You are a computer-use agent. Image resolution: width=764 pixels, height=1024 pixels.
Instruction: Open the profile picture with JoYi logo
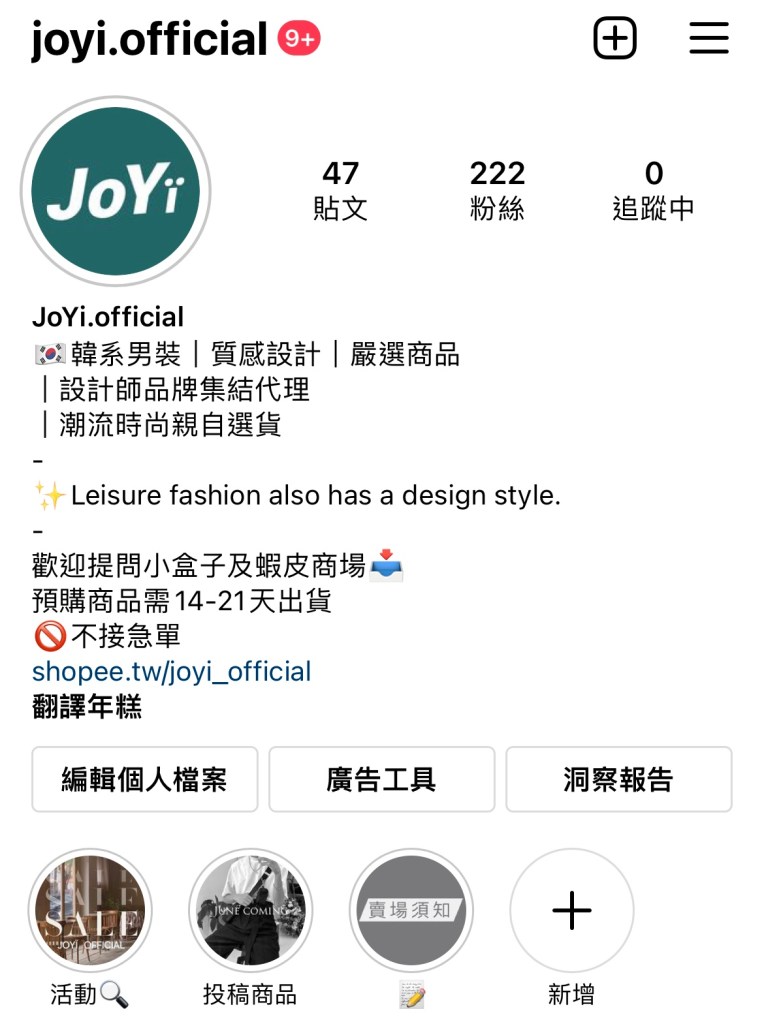coord(115,191)
